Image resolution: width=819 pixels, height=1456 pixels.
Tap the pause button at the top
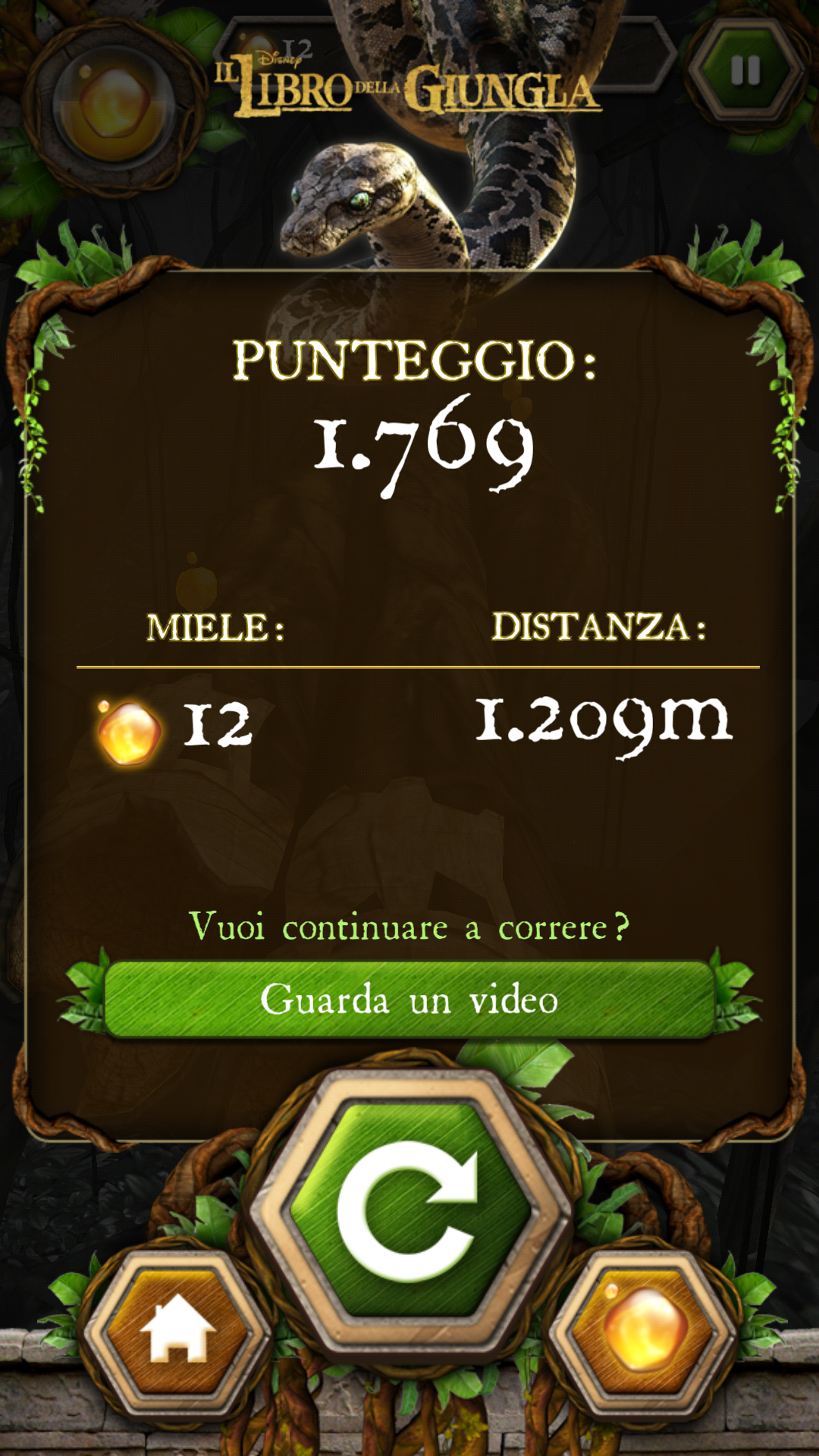[x=745, y=71]
